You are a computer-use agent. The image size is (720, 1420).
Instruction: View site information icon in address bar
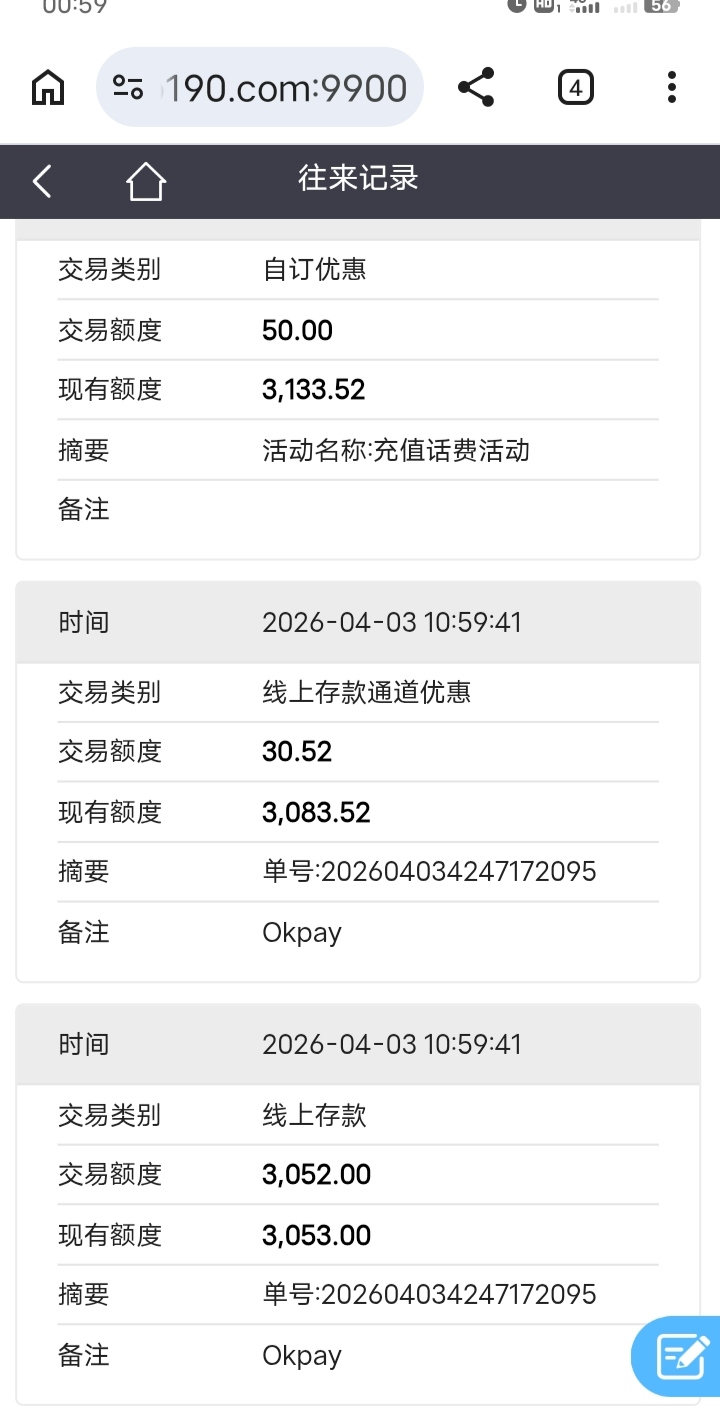click(128, 88)
